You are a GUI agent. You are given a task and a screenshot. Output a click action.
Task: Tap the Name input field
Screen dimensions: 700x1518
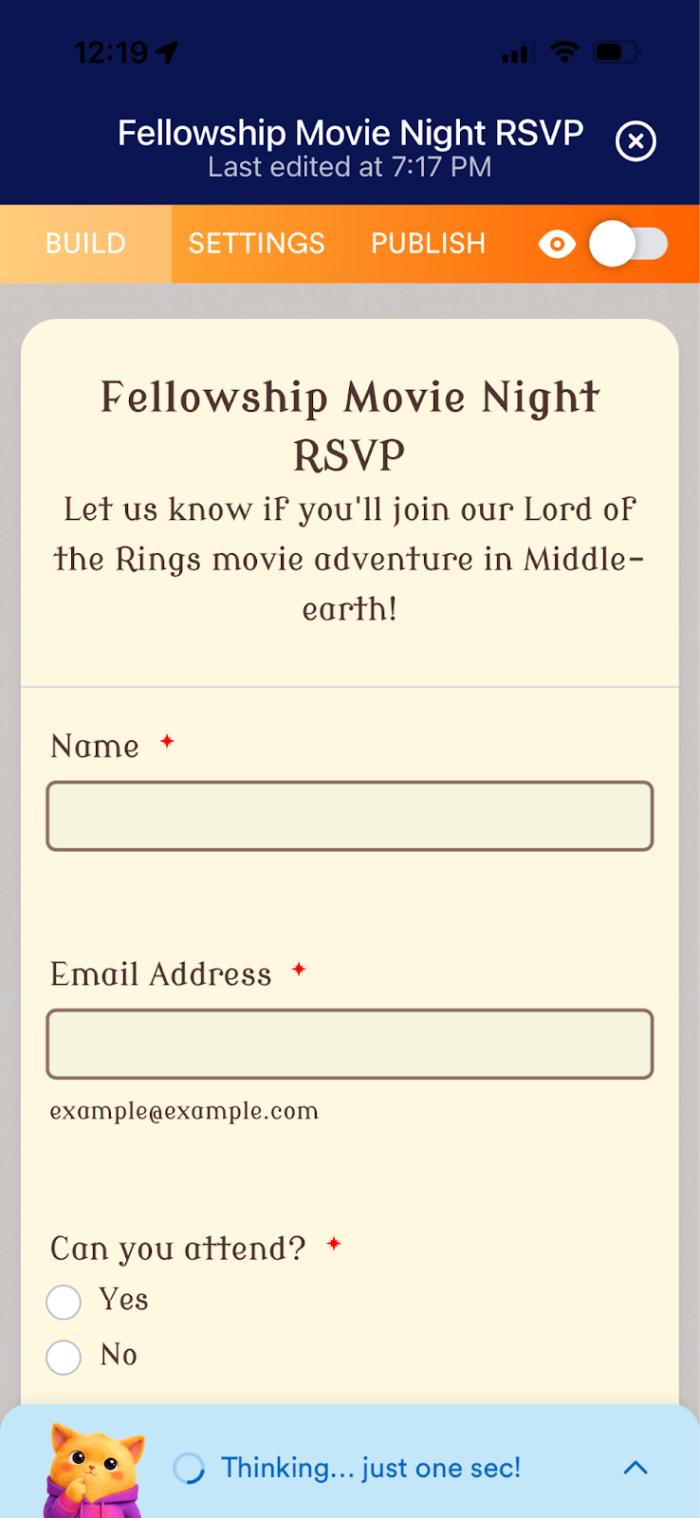(x=350, y=816)
